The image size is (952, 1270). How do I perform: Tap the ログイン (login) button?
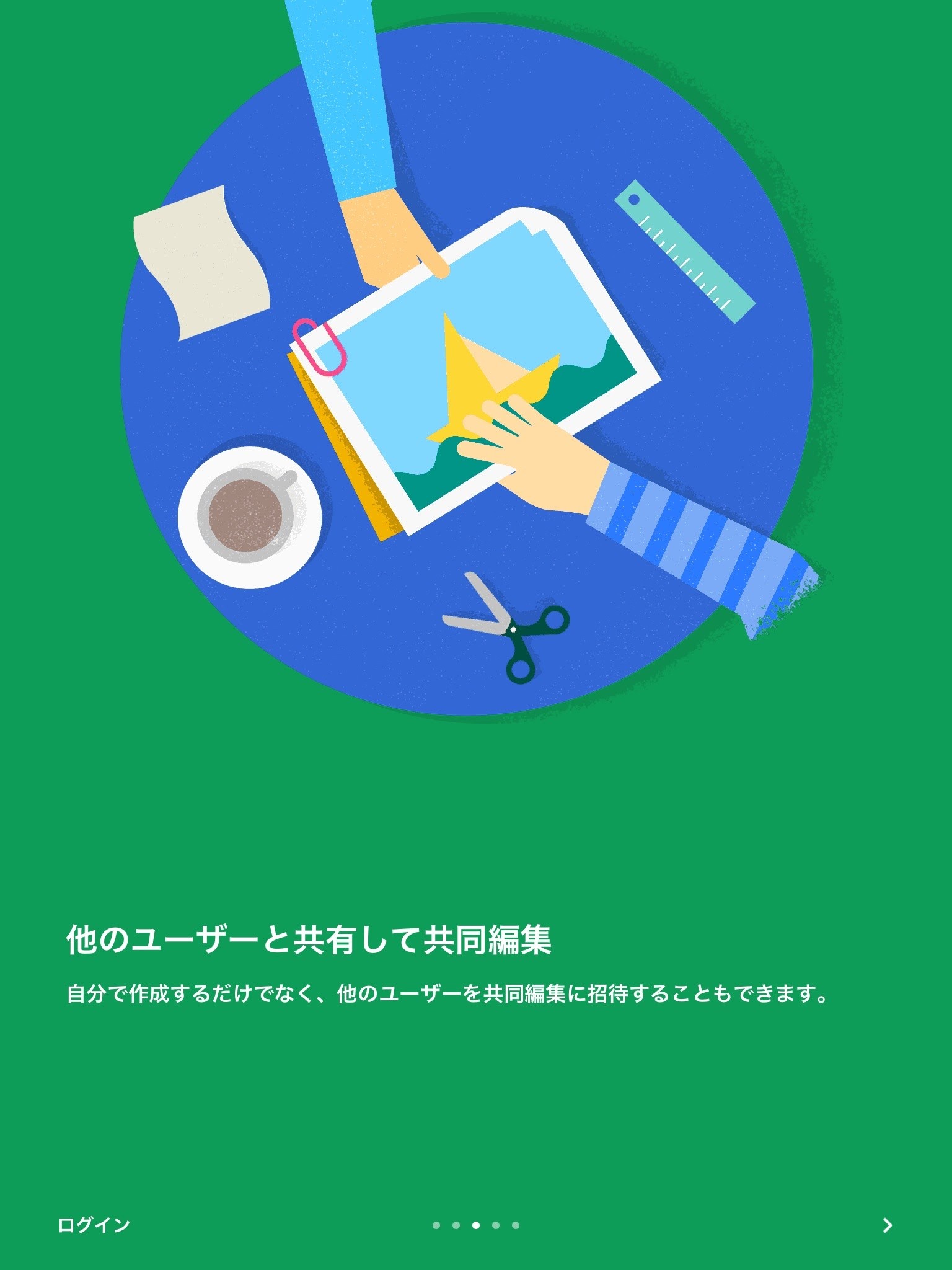94,1225
